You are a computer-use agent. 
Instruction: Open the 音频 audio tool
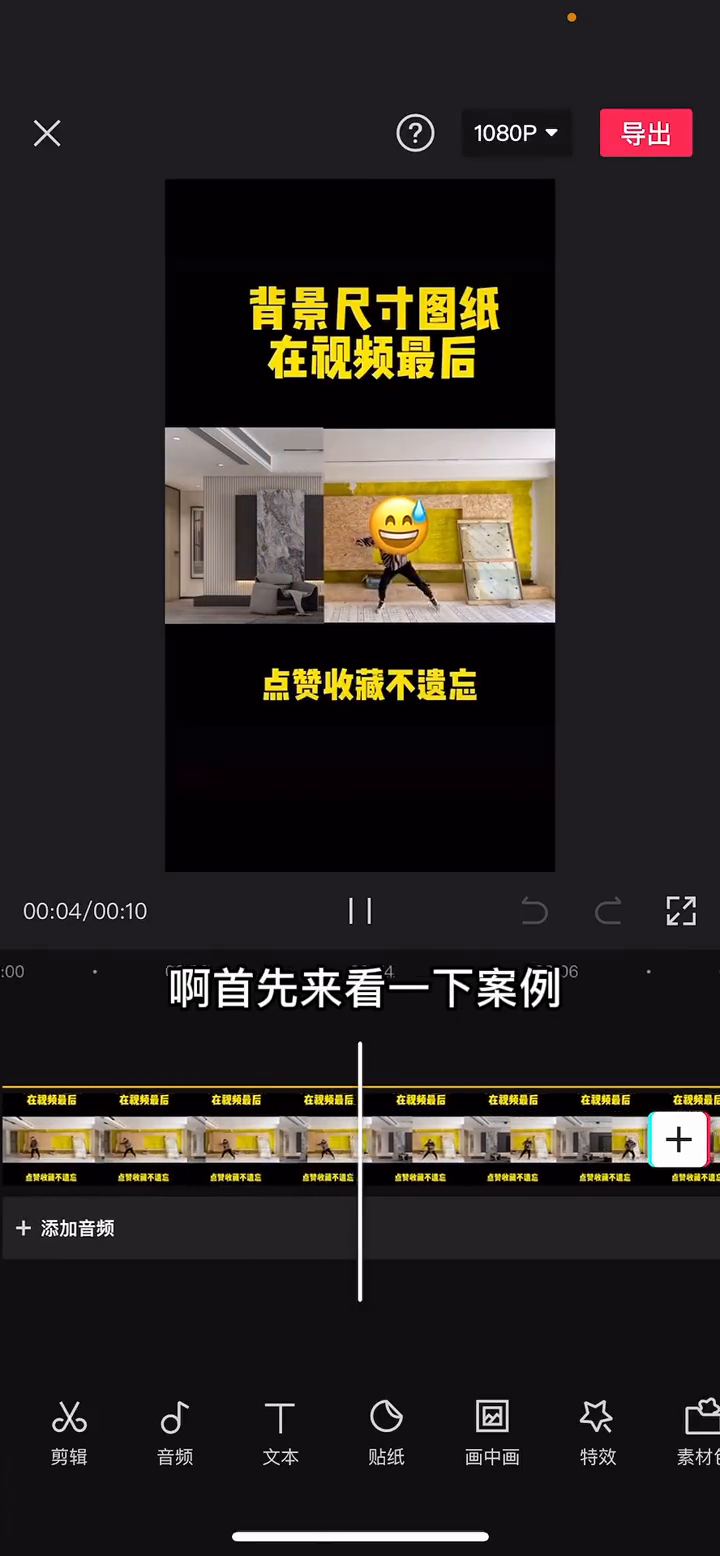(x=175, y=1432)
